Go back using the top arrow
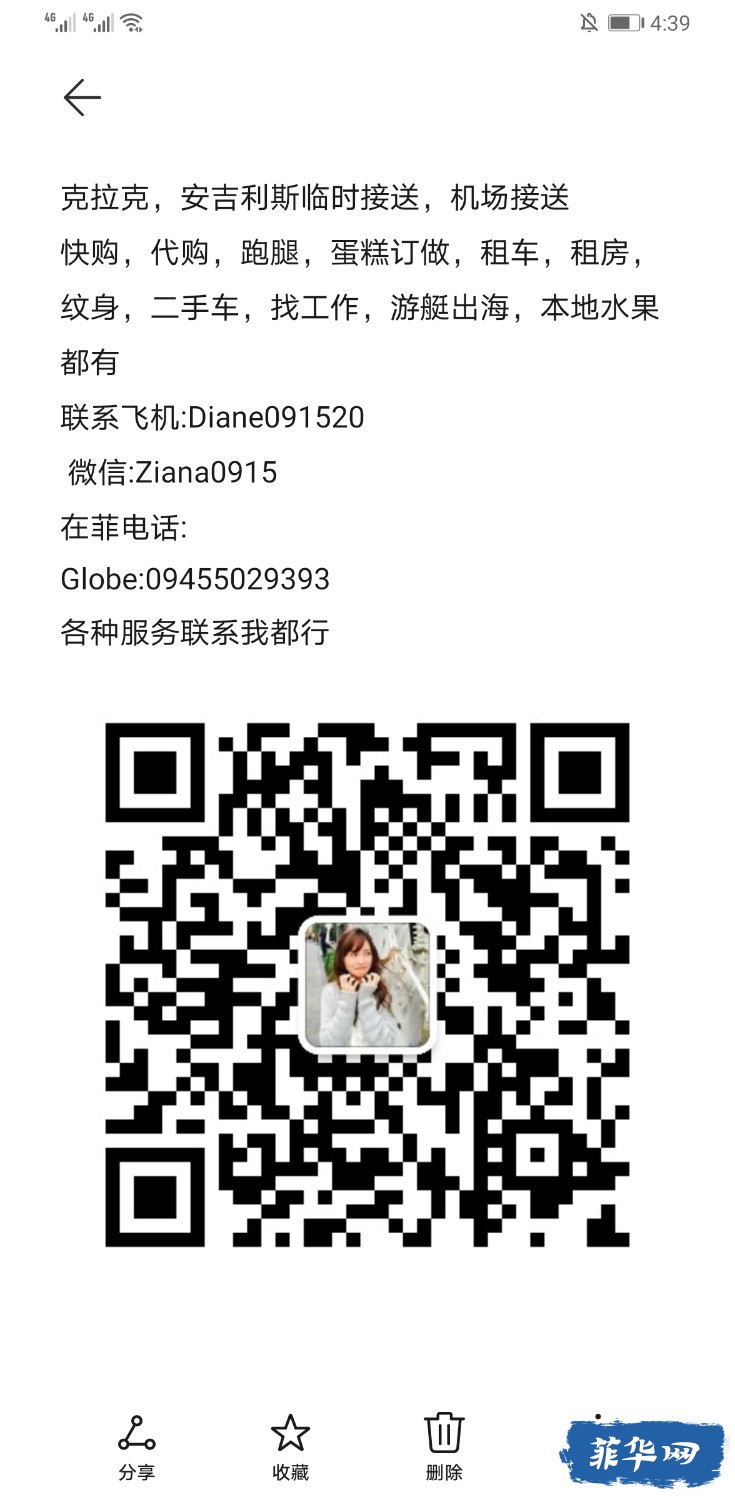The height and width of the screenshot is (1500, 735). (x=82, y=97)
